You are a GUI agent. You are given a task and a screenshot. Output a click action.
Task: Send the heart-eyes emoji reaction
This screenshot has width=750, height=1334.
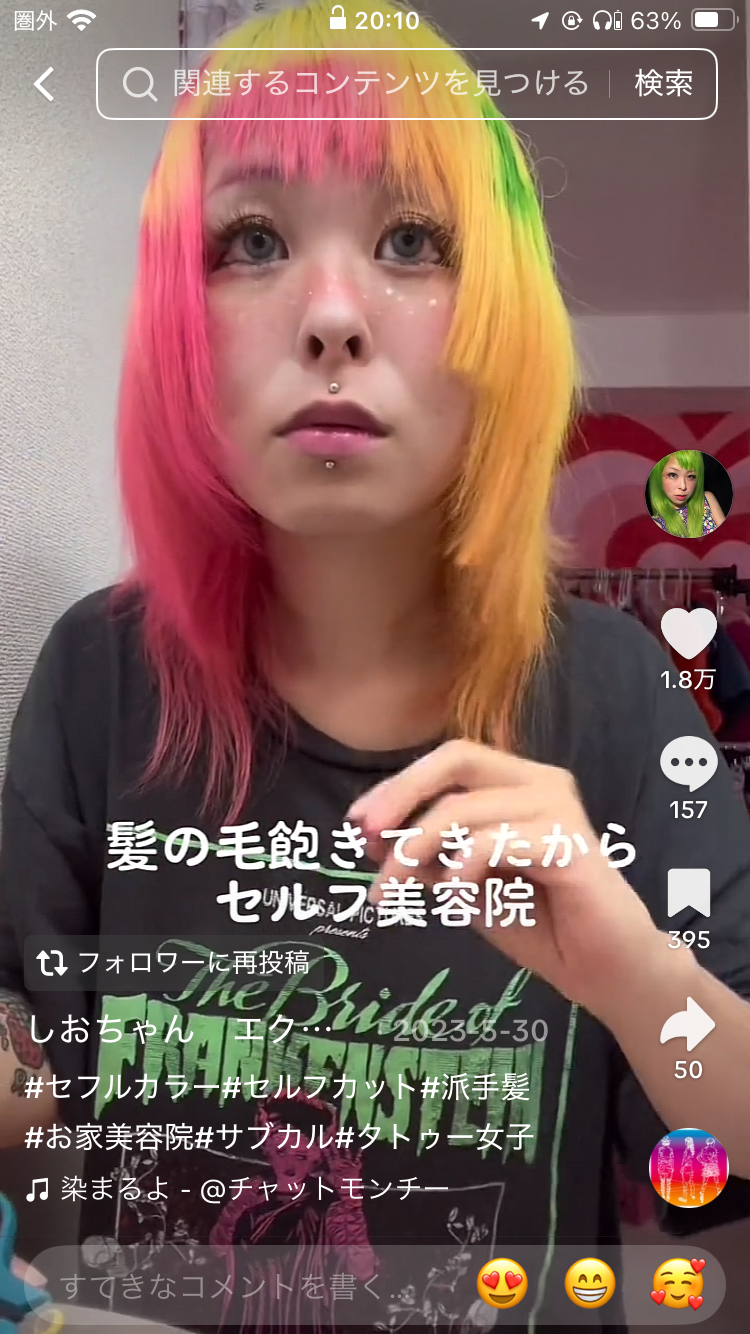502,1284
